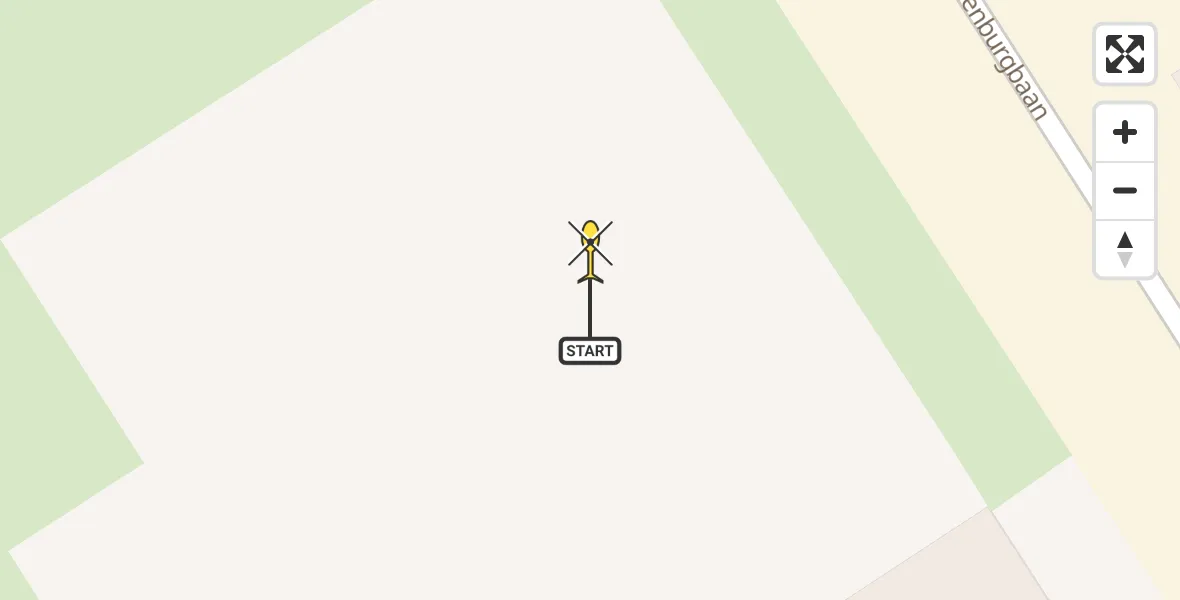The width and height of the screenshot is (1180, 600).
Task: Zoom out of the map
Action: 1124,190
